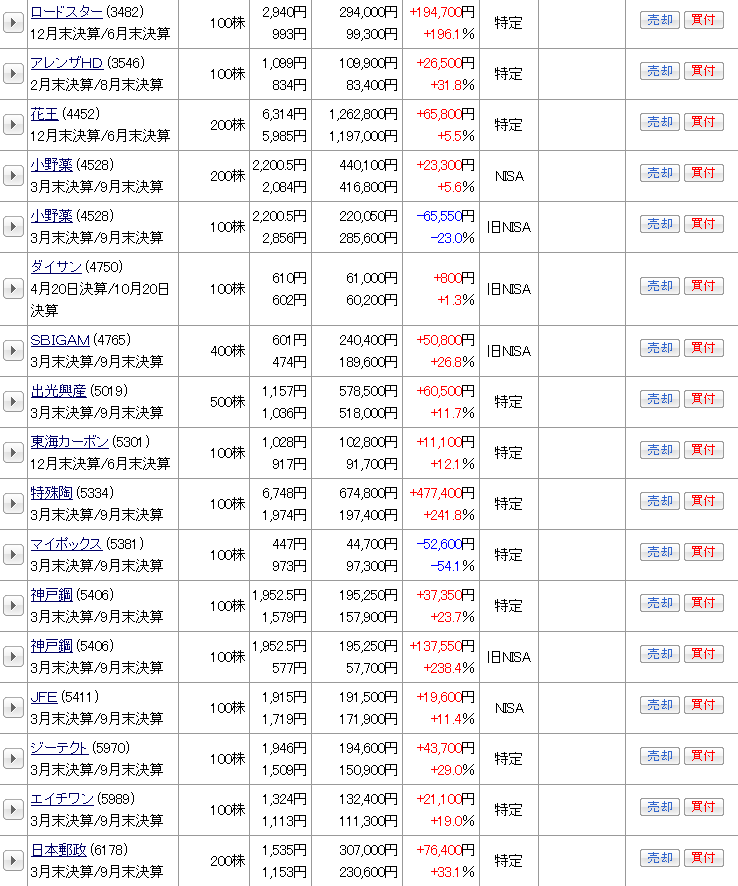Expand the ダイサン (4750) row arrow
The width and height of the screenshot is (738, 886).
pos(13,288)
